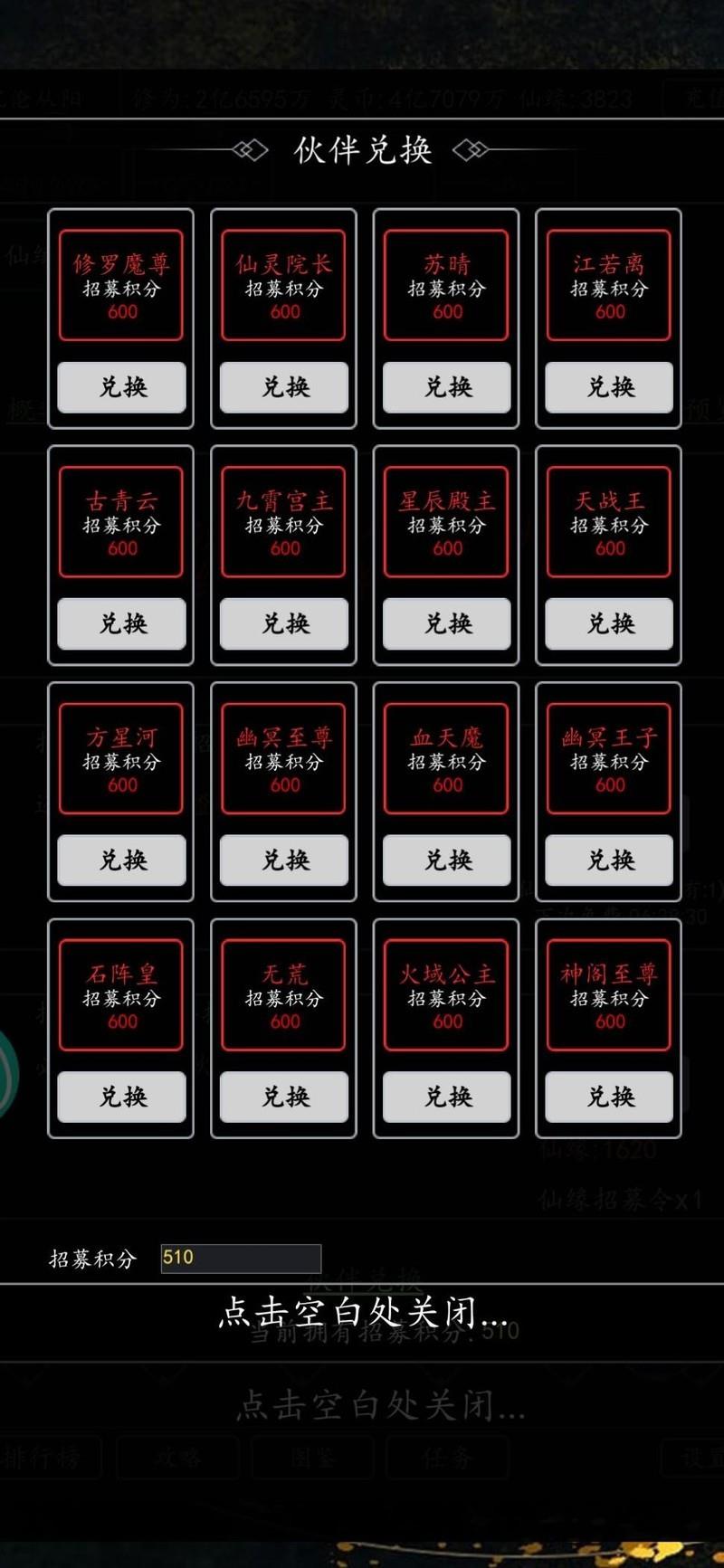Redeem the 天战王 companion

click(x=609, y=623)
